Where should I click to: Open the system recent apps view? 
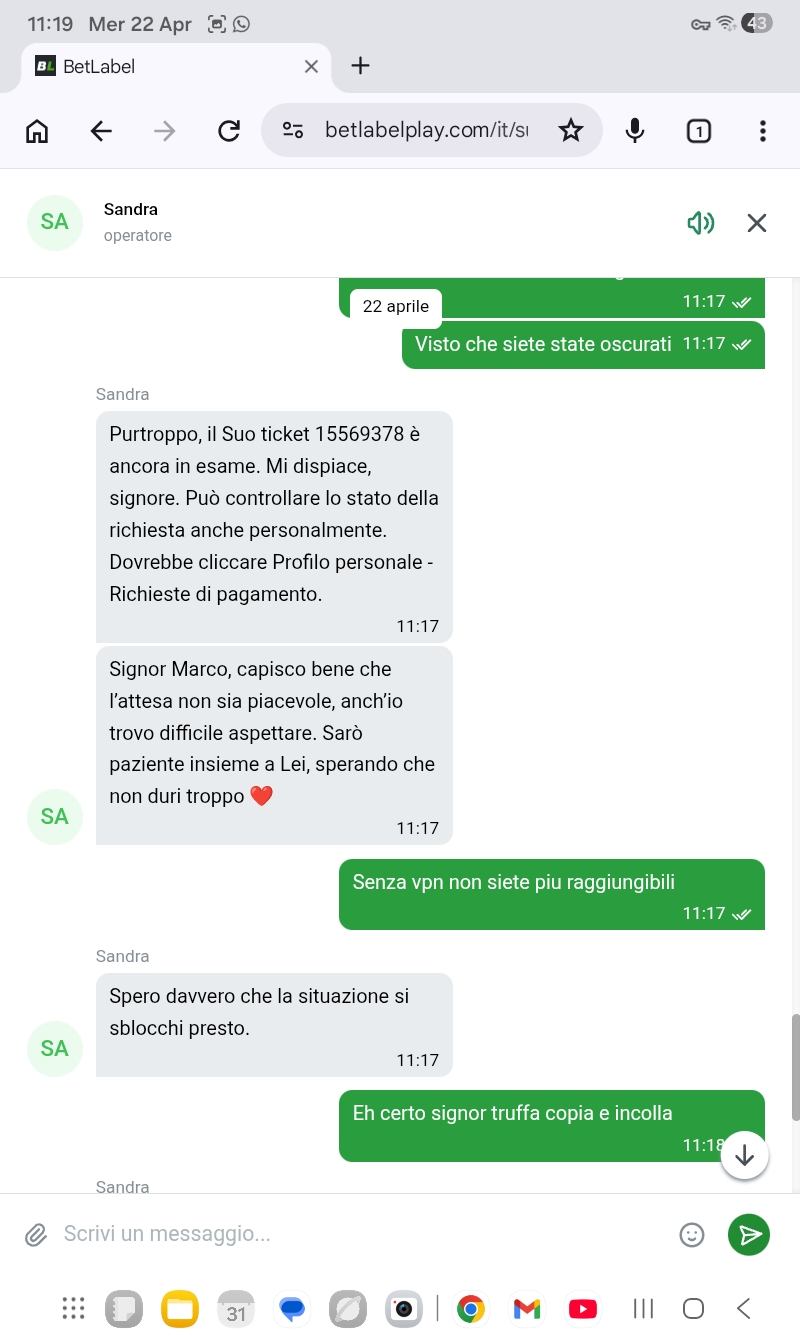[x=644, y=1308]
